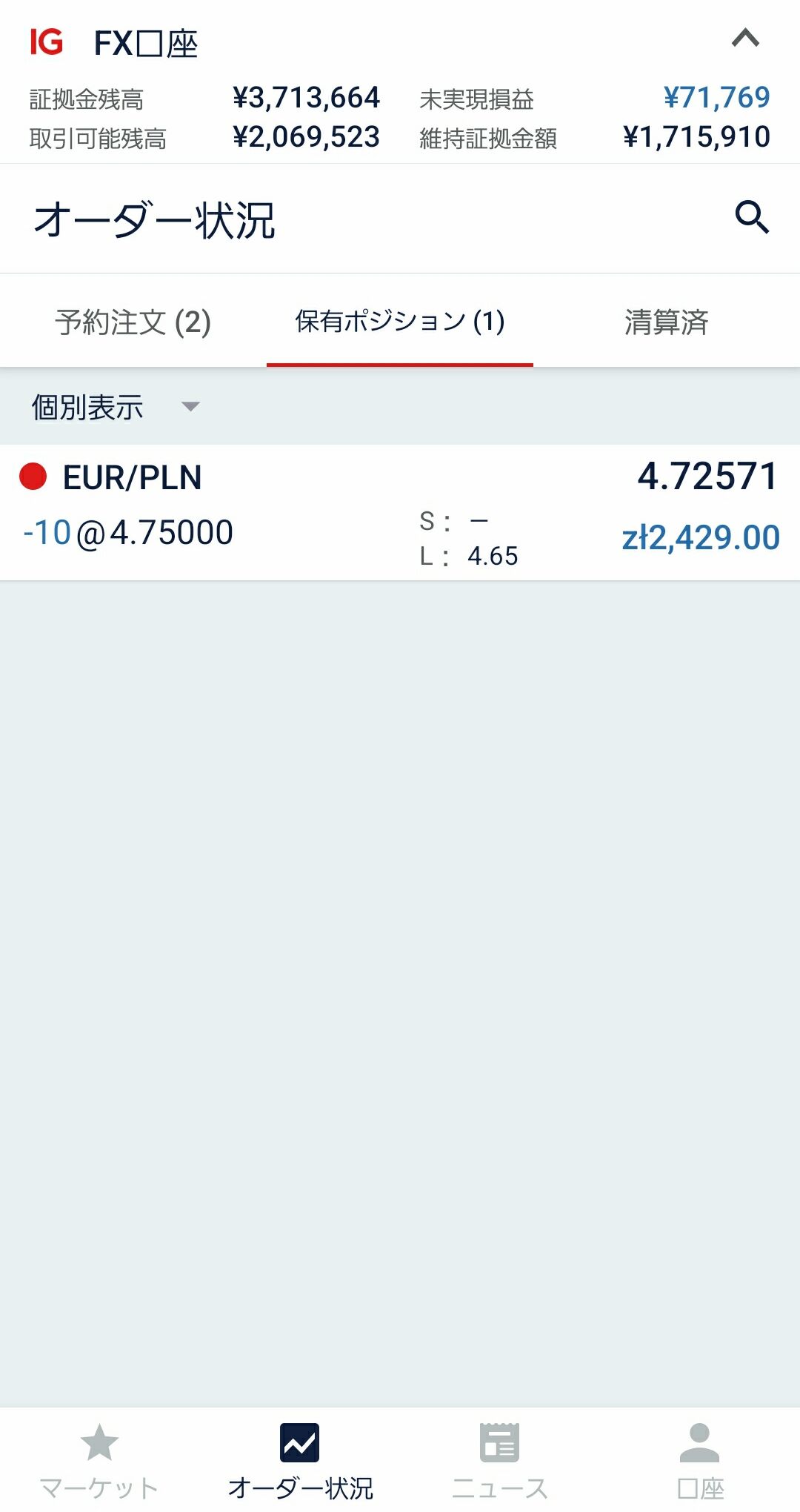Open the 個別表示 dropdown
The image size is (800, 1512).
[x=116, y=407]
